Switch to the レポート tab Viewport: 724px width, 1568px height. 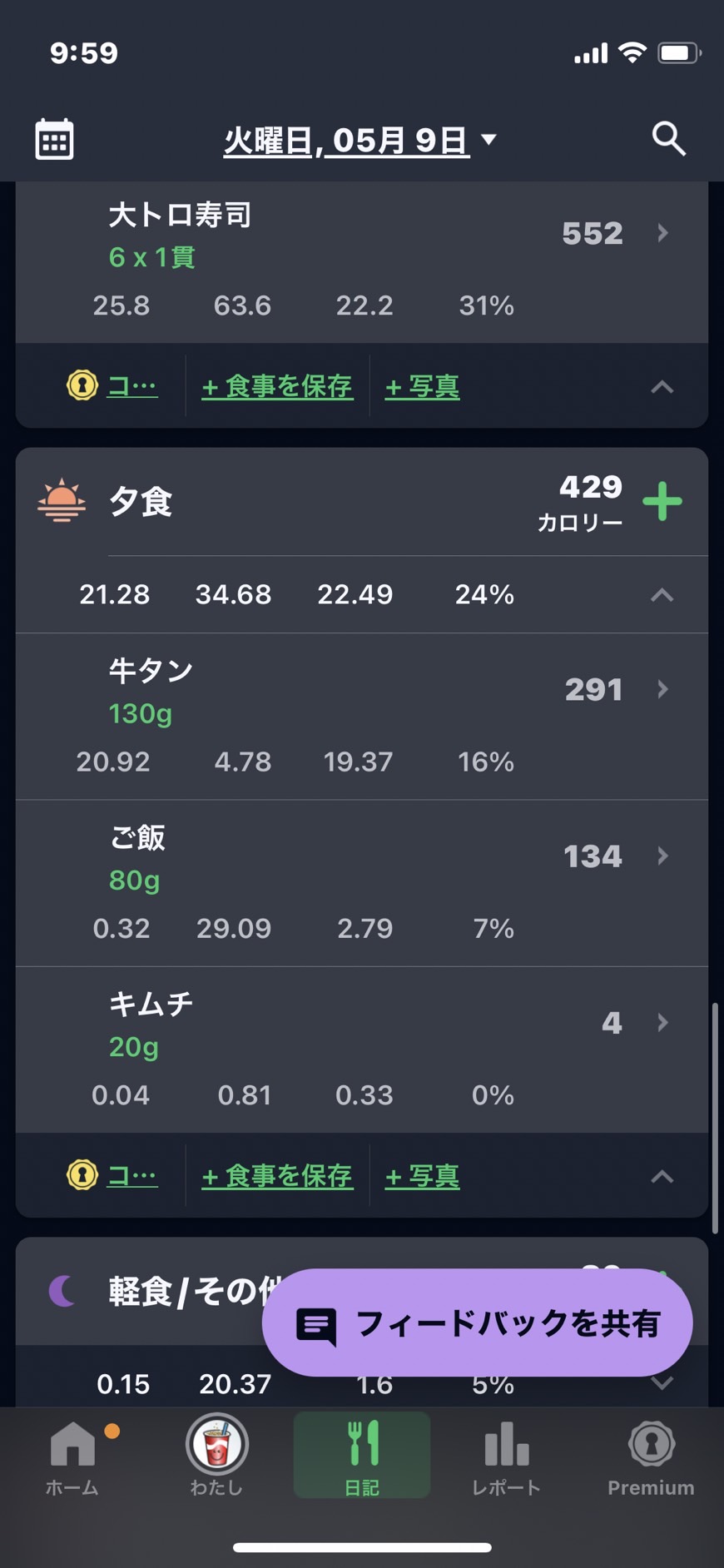click(506, 1457)
